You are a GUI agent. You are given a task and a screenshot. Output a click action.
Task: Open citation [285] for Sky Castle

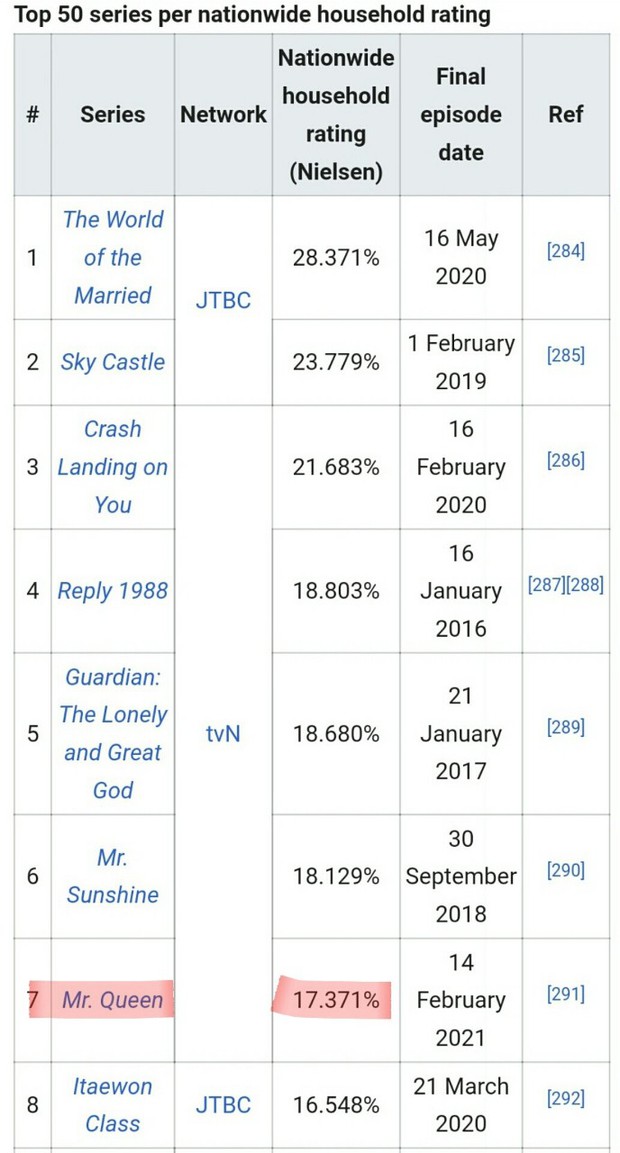[x=565, y=355]
